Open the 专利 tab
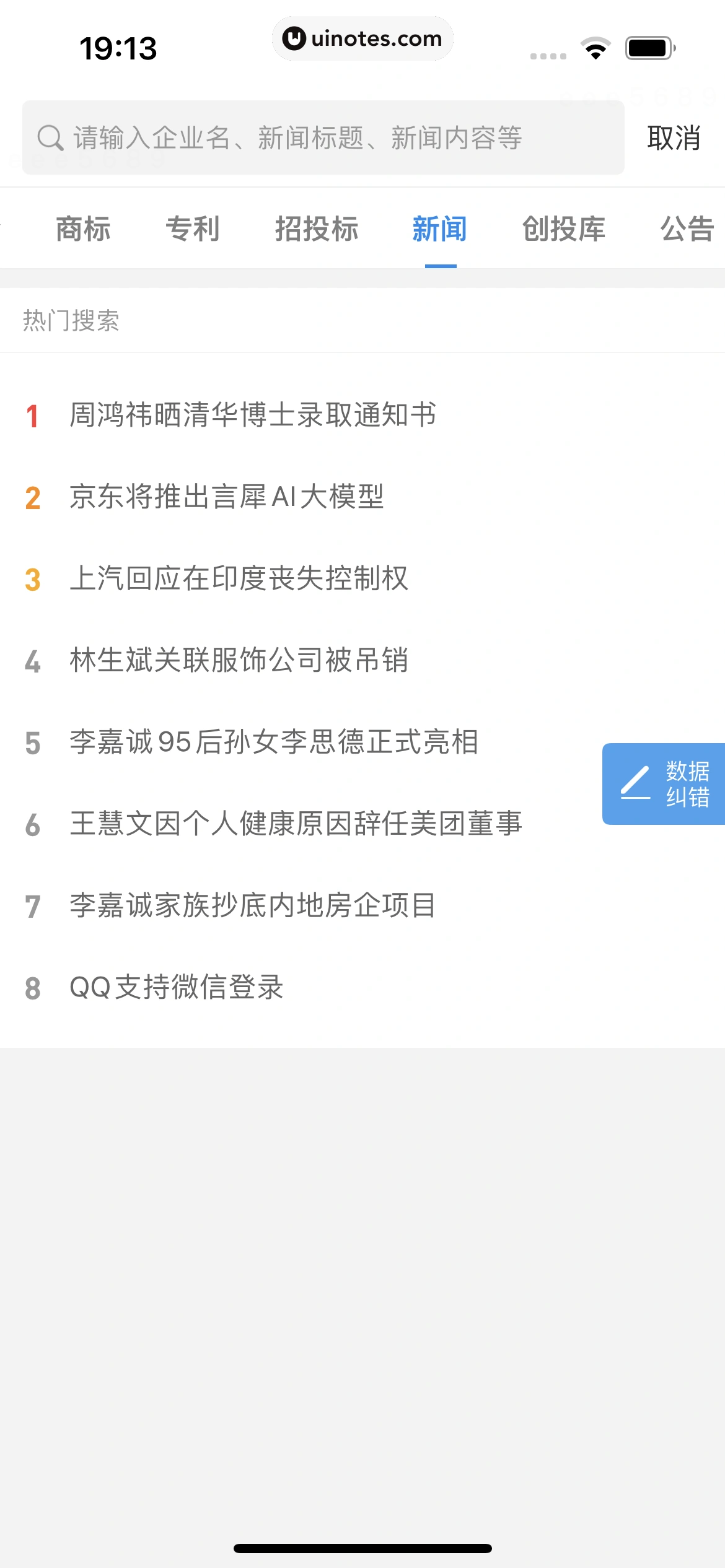725x1568 pixels. pos(193,229)
